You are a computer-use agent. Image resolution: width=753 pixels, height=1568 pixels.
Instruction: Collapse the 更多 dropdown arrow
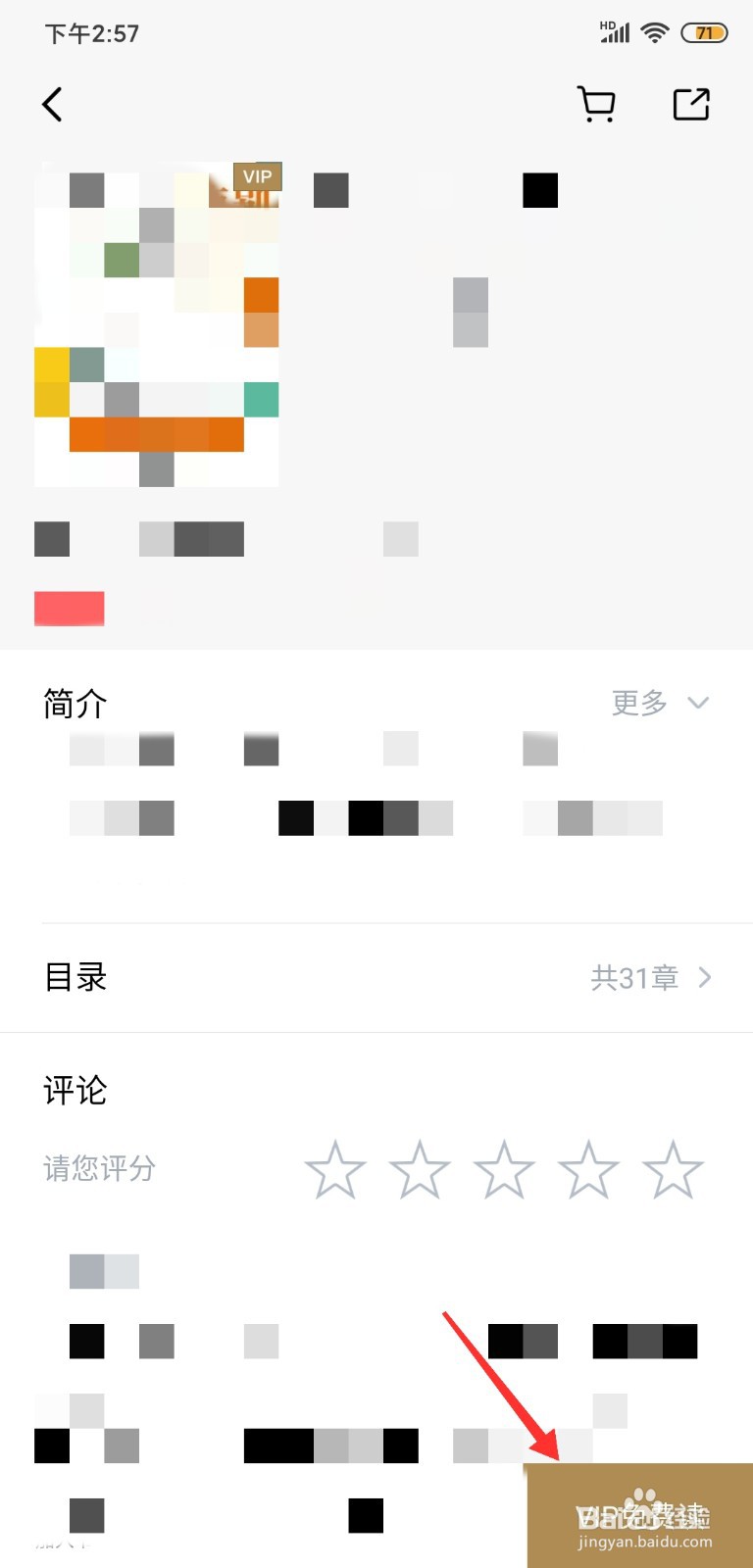pos(697,703)
